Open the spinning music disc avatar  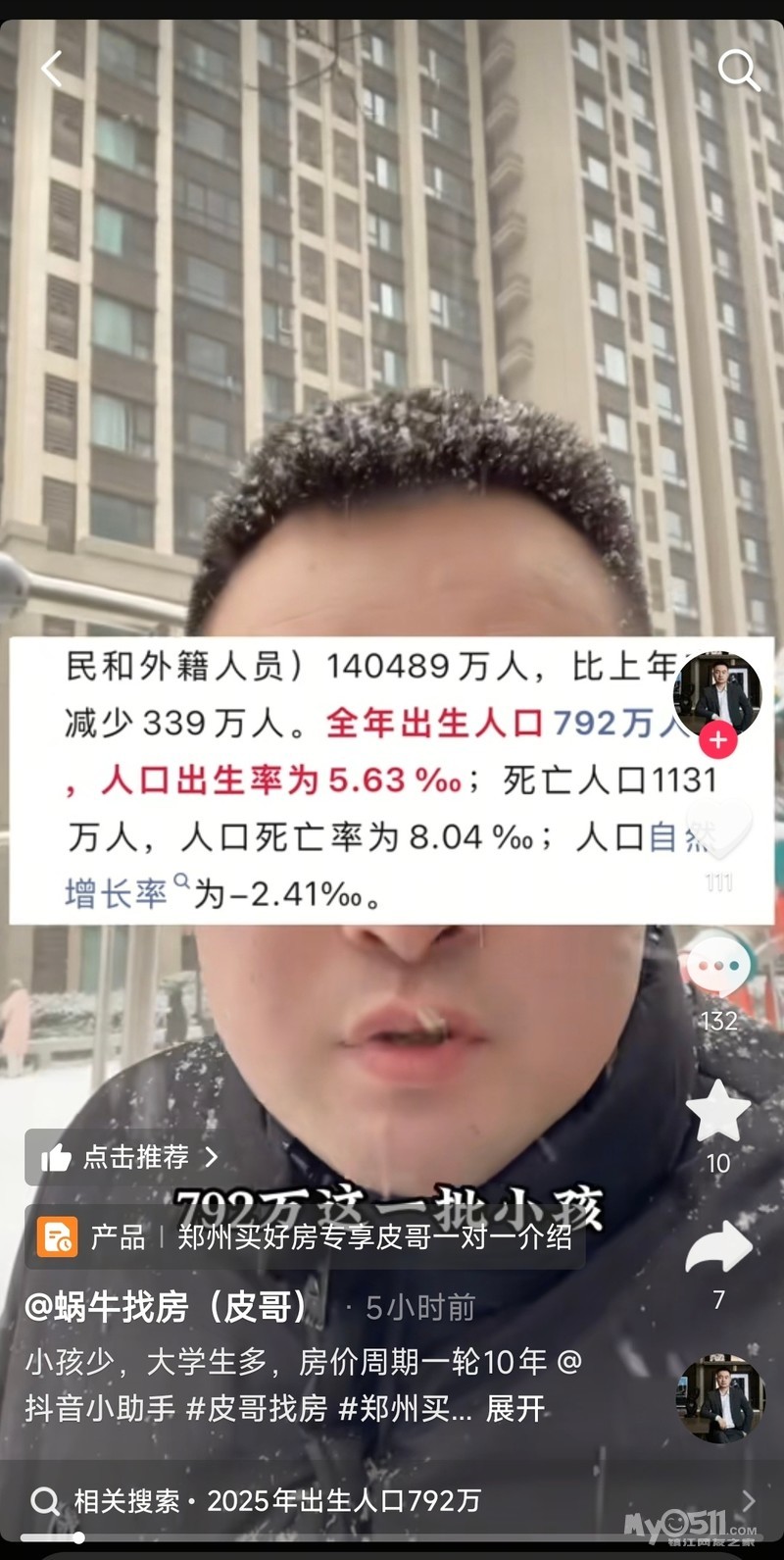pos(718,1399)
